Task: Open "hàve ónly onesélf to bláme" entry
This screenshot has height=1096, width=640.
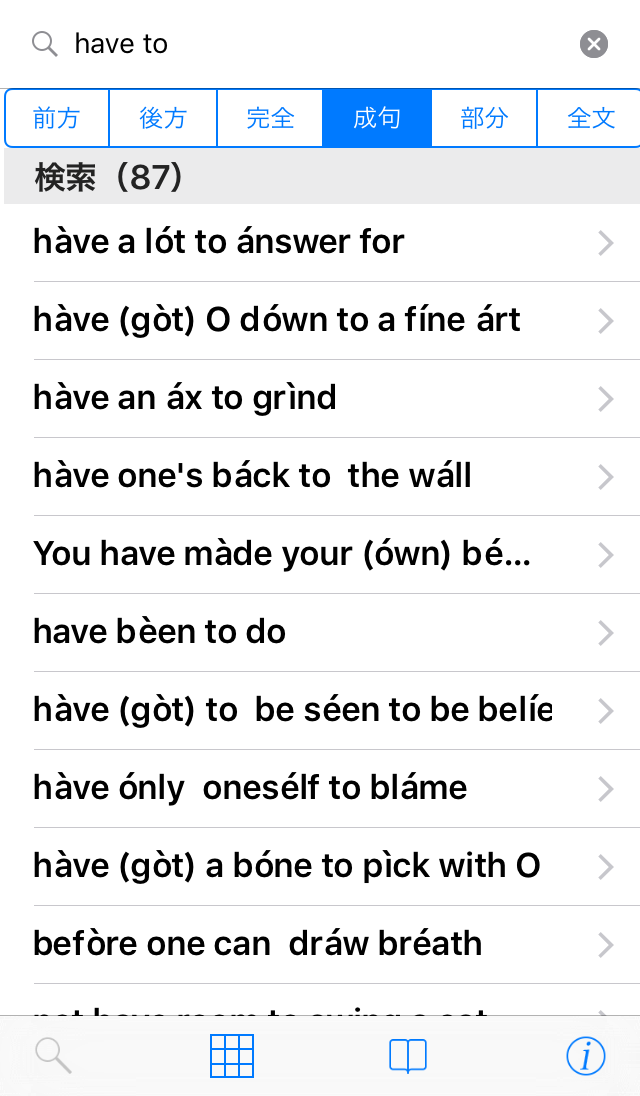Action: 322,788
